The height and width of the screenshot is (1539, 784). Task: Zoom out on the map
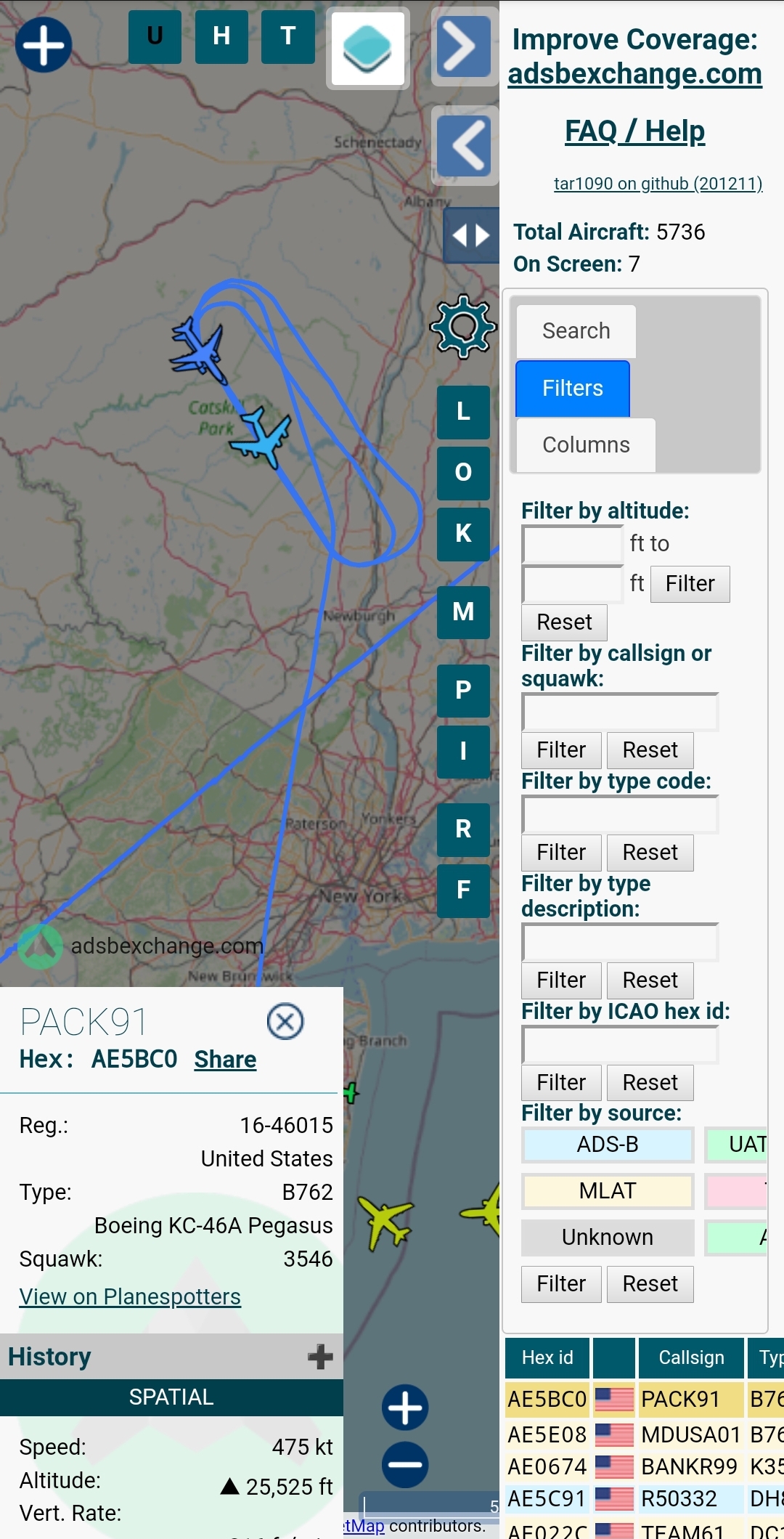405,1465
